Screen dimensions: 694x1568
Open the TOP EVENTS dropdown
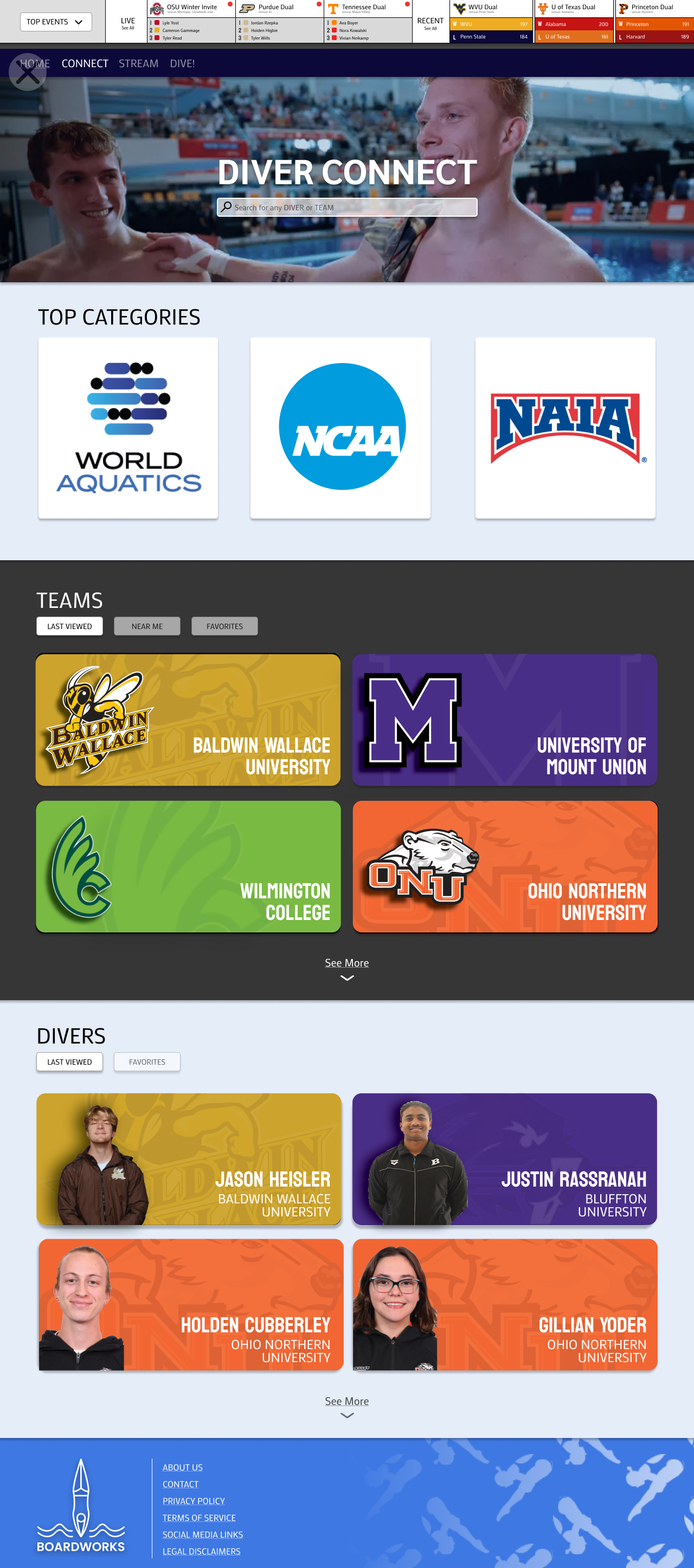coord(55,22)
